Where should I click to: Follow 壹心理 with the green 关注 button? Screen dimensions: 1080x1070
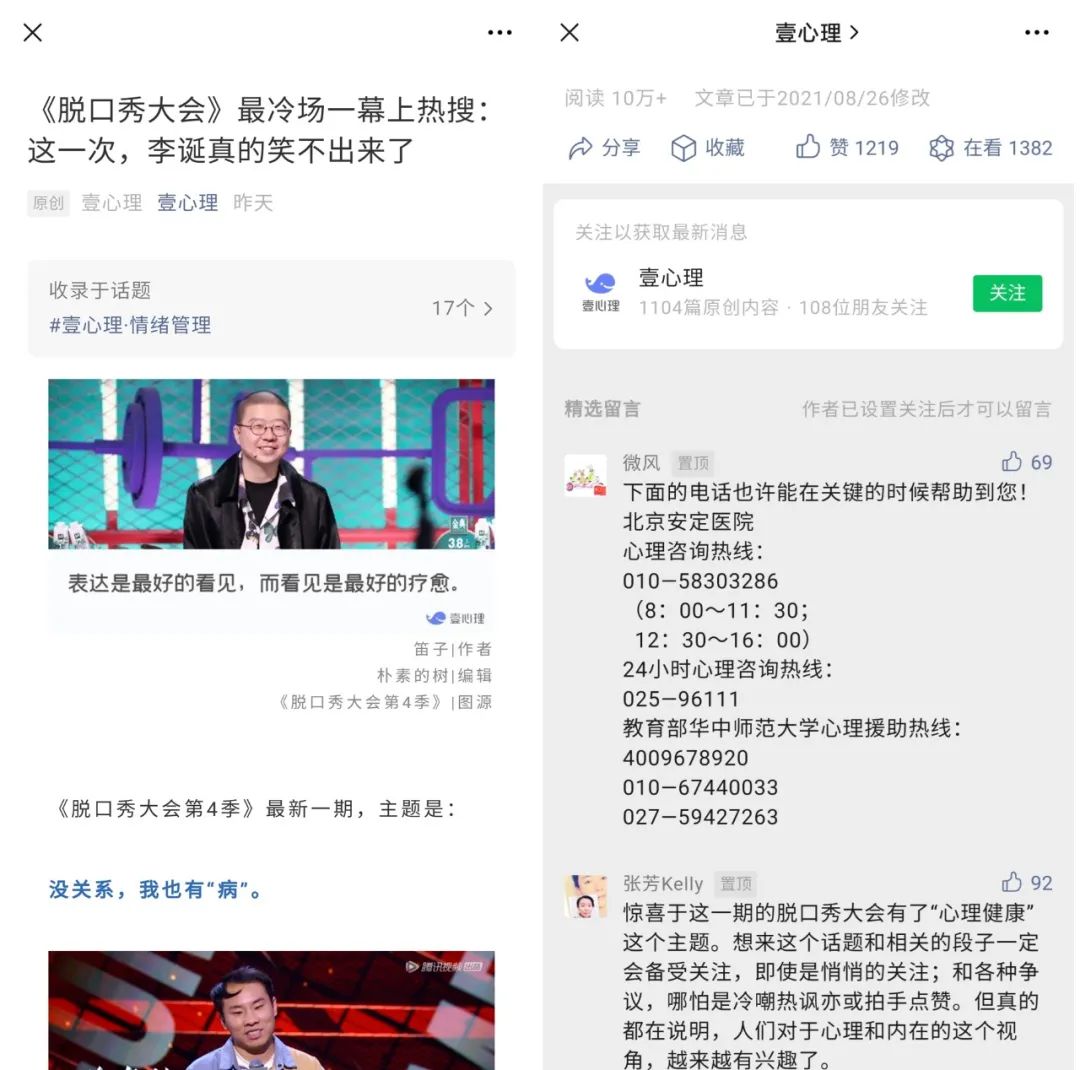pos(1007,293)
